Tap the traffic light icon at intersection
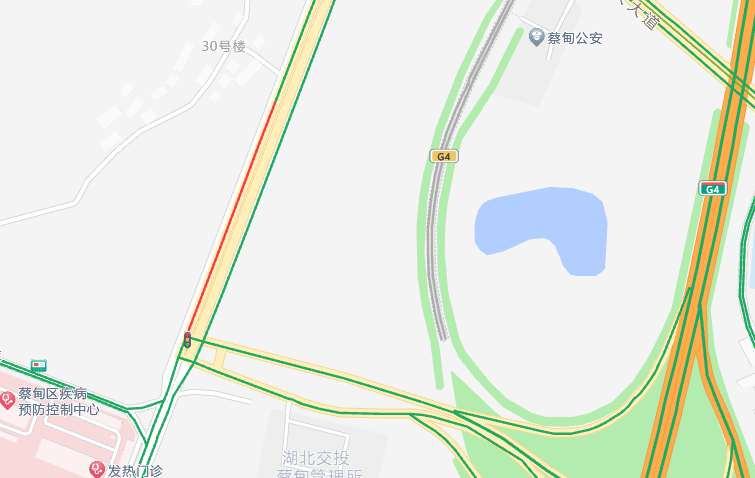 pos(187,340)
